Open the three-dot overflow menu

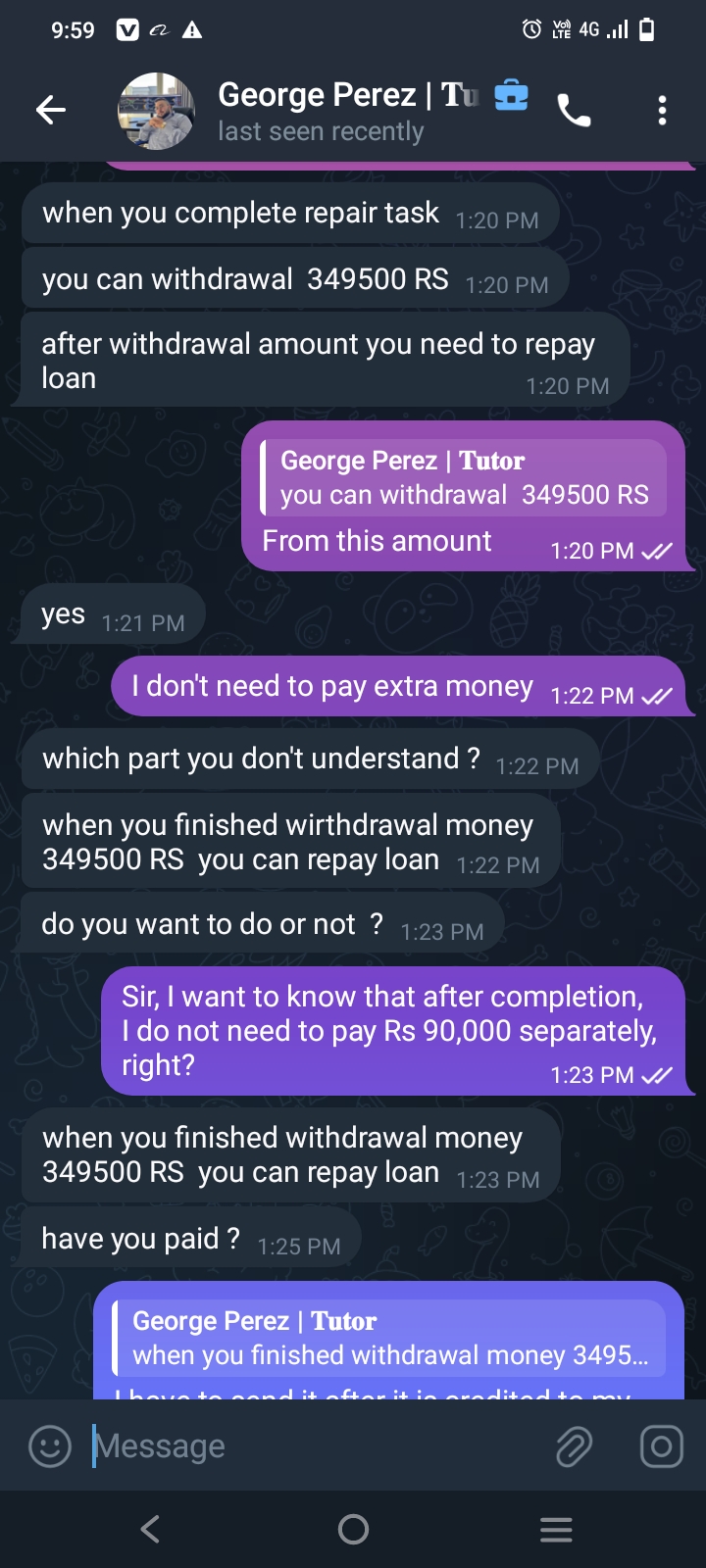663,111
